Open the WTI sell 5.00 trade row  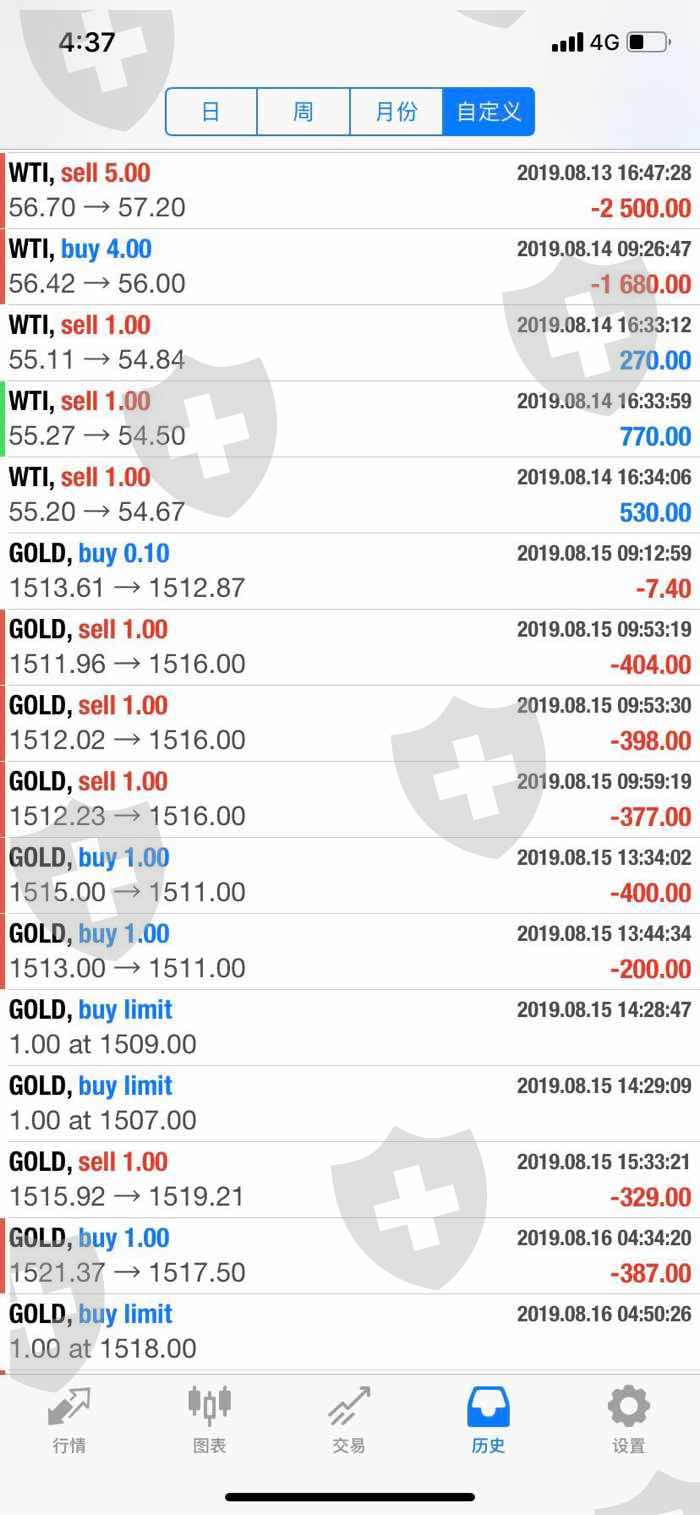(350, 190)
